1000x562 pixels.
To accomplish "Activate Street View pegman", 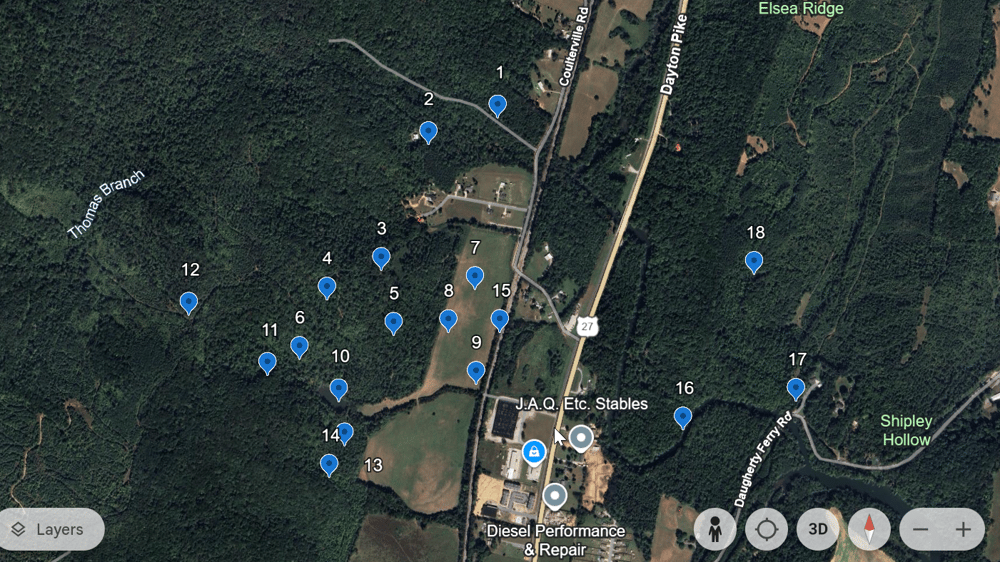I will point(715,529).
